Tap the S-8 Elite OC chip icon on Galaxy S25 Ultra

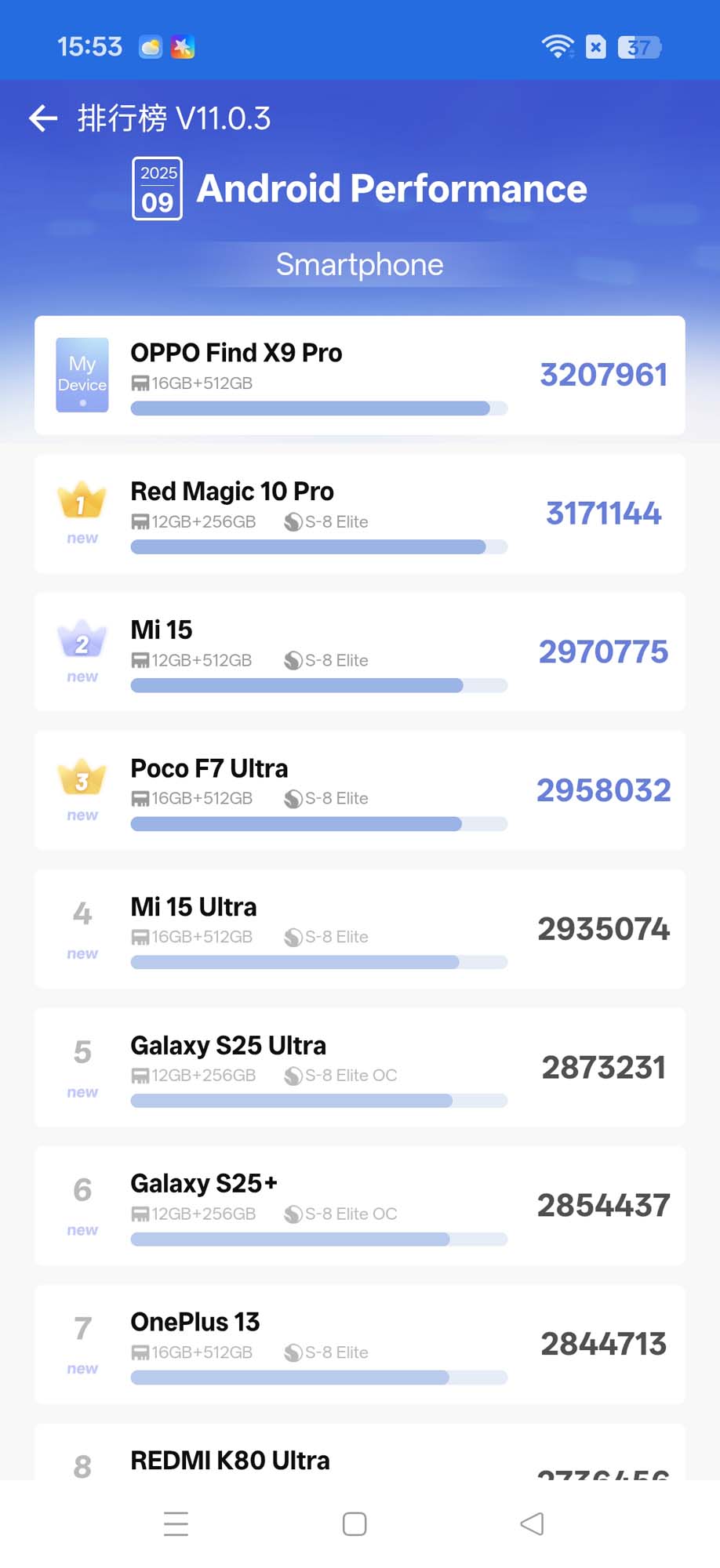click(x=291, y=1075)
